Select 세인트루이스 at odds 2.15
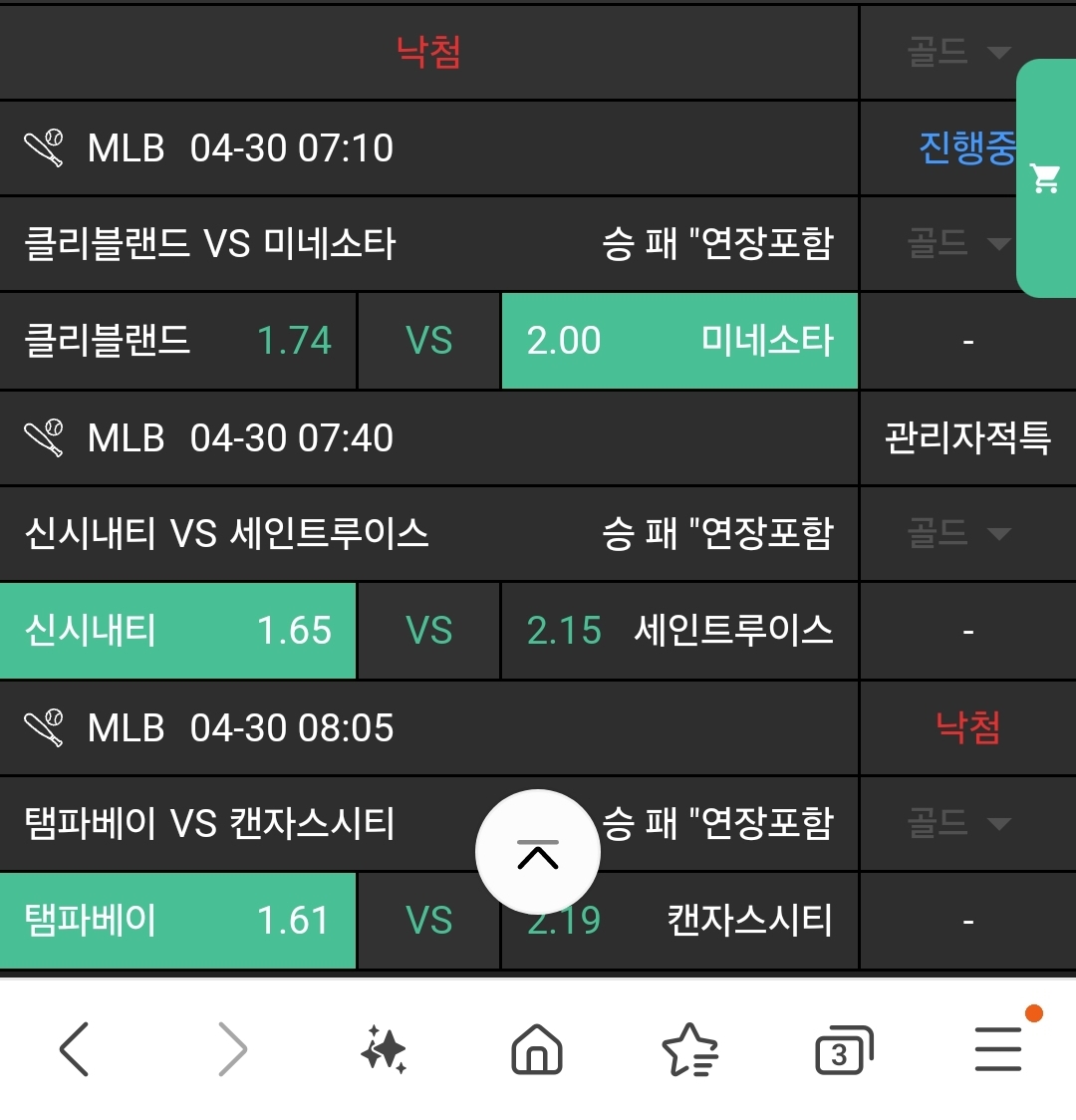The width and height of the screenshot is (1076, 1120). click(x=679, y=631)
